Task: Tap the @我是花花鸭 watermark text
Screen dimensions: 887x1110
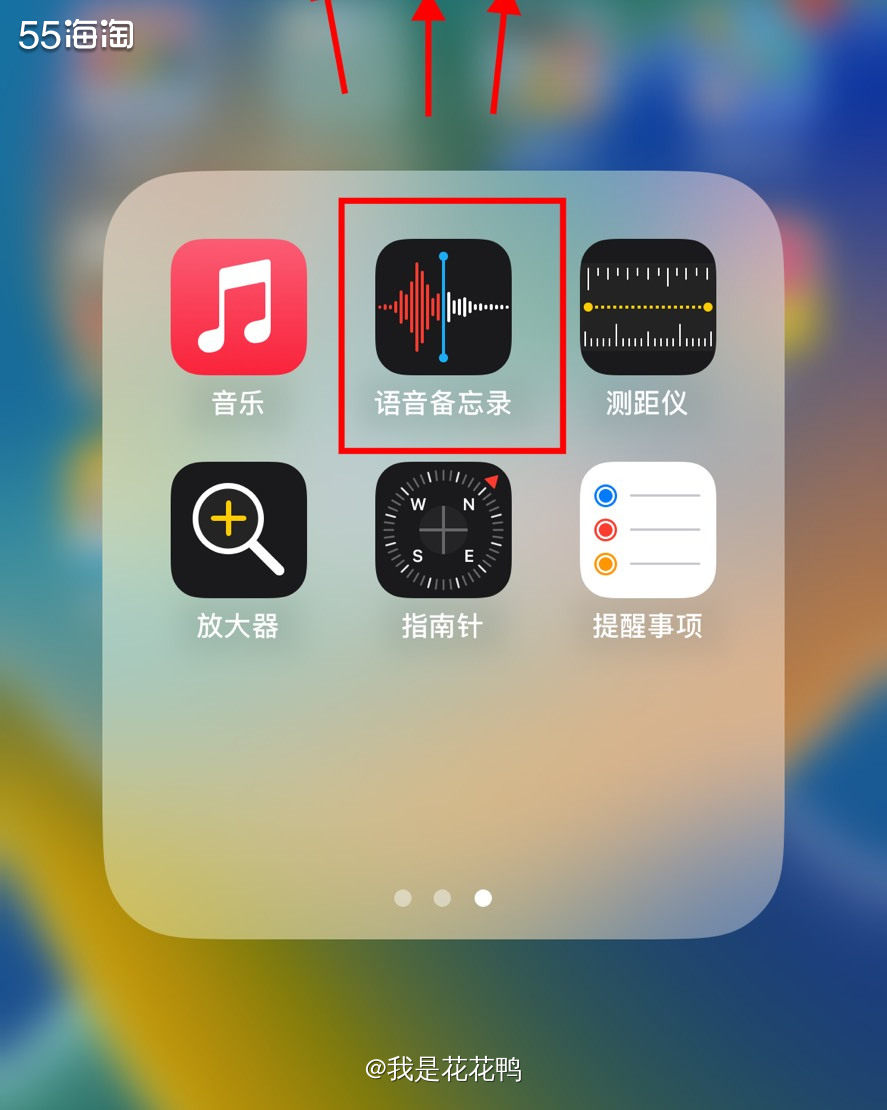Action: (x=443, y=1072)
